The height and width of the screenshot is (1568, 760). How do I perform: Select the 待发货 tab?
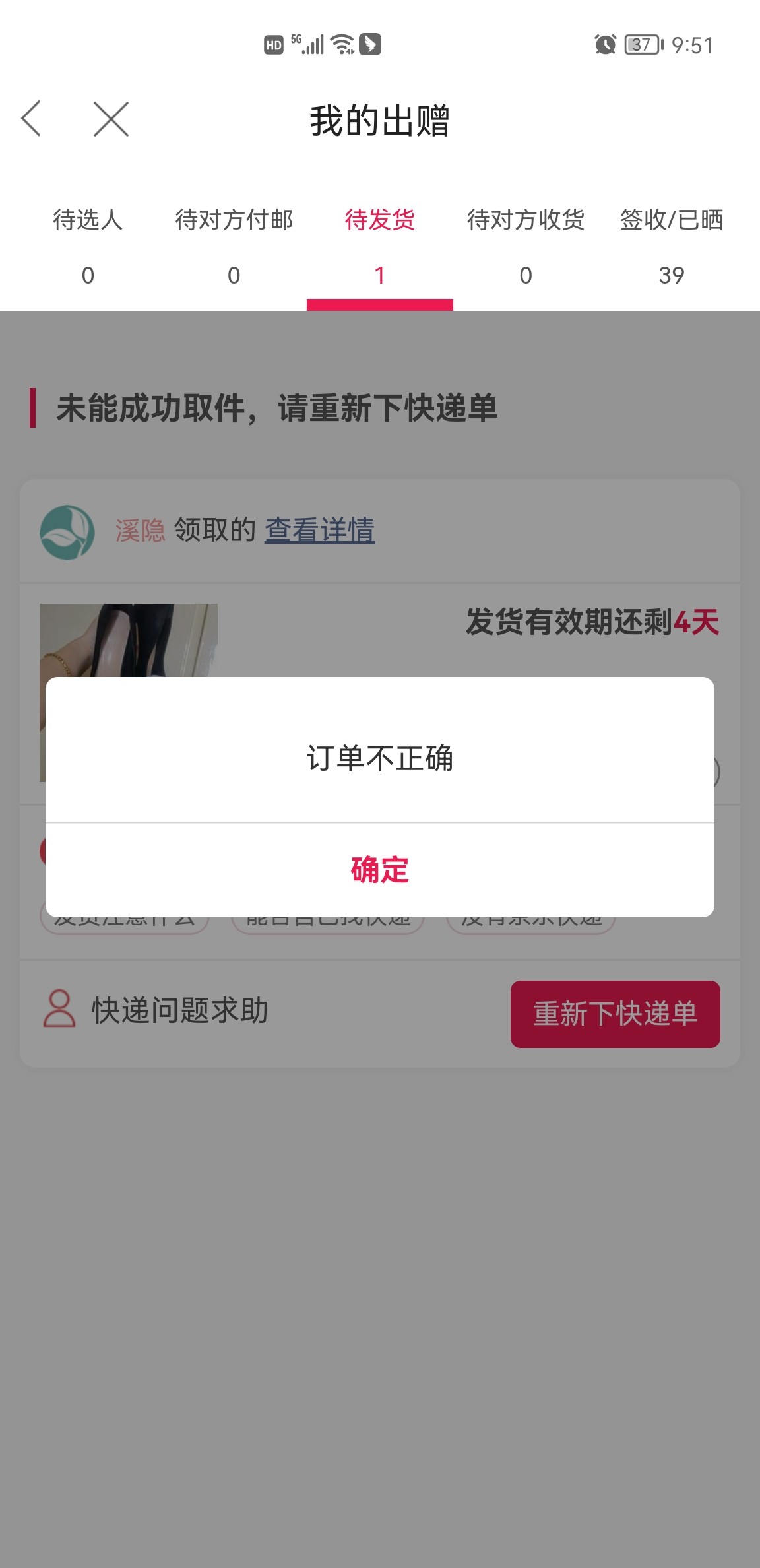coord(379,245)
